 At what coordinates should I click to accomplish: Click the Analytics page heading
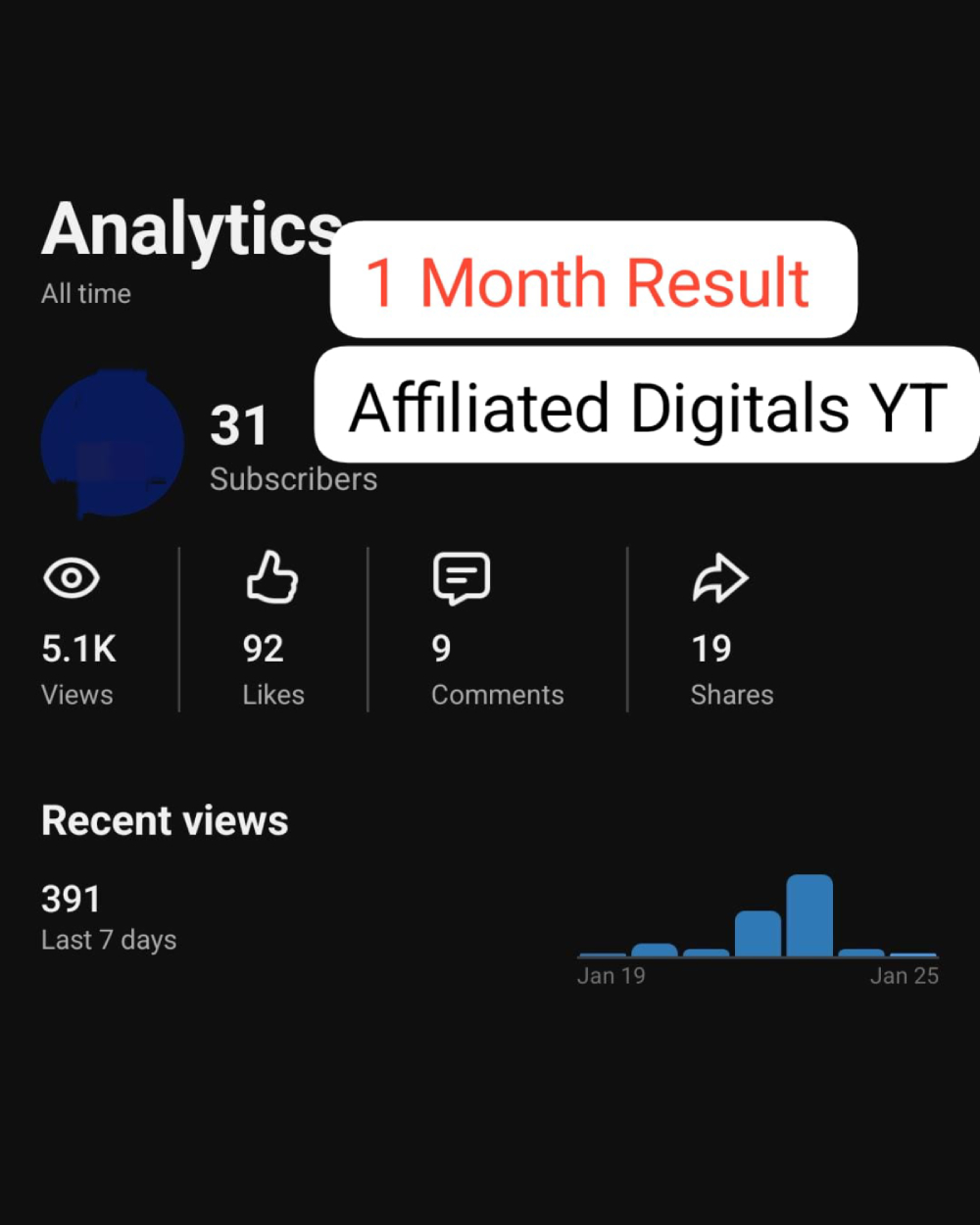(x=189, y=229)
